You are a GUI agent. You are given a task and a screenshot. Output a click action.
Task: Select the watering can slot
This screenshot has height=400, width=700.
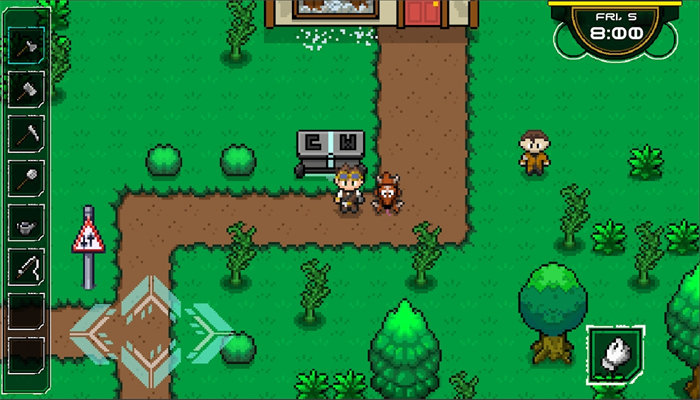(25, 221)
